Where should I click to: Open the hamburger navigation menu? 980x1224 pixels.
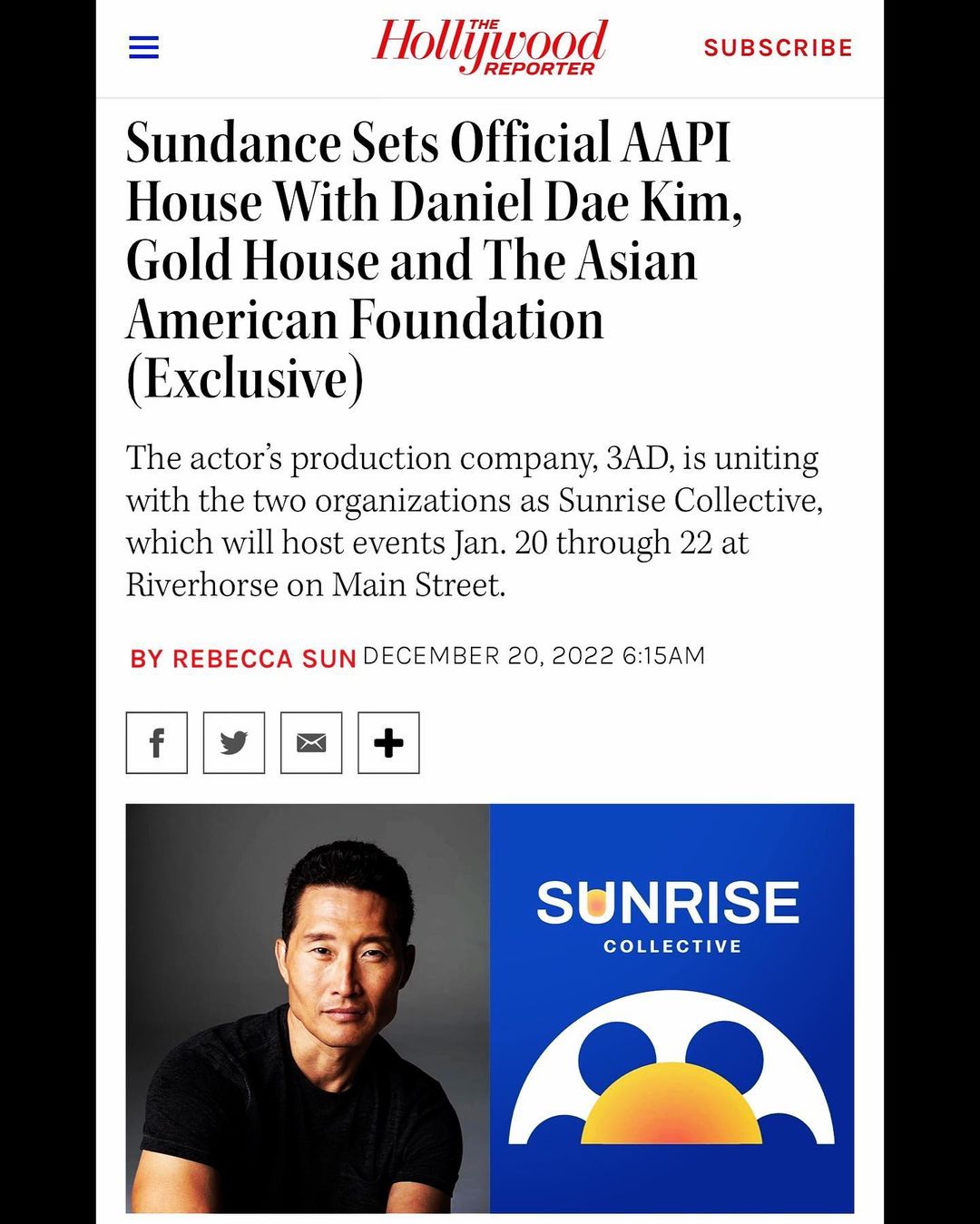coord(144,48)
